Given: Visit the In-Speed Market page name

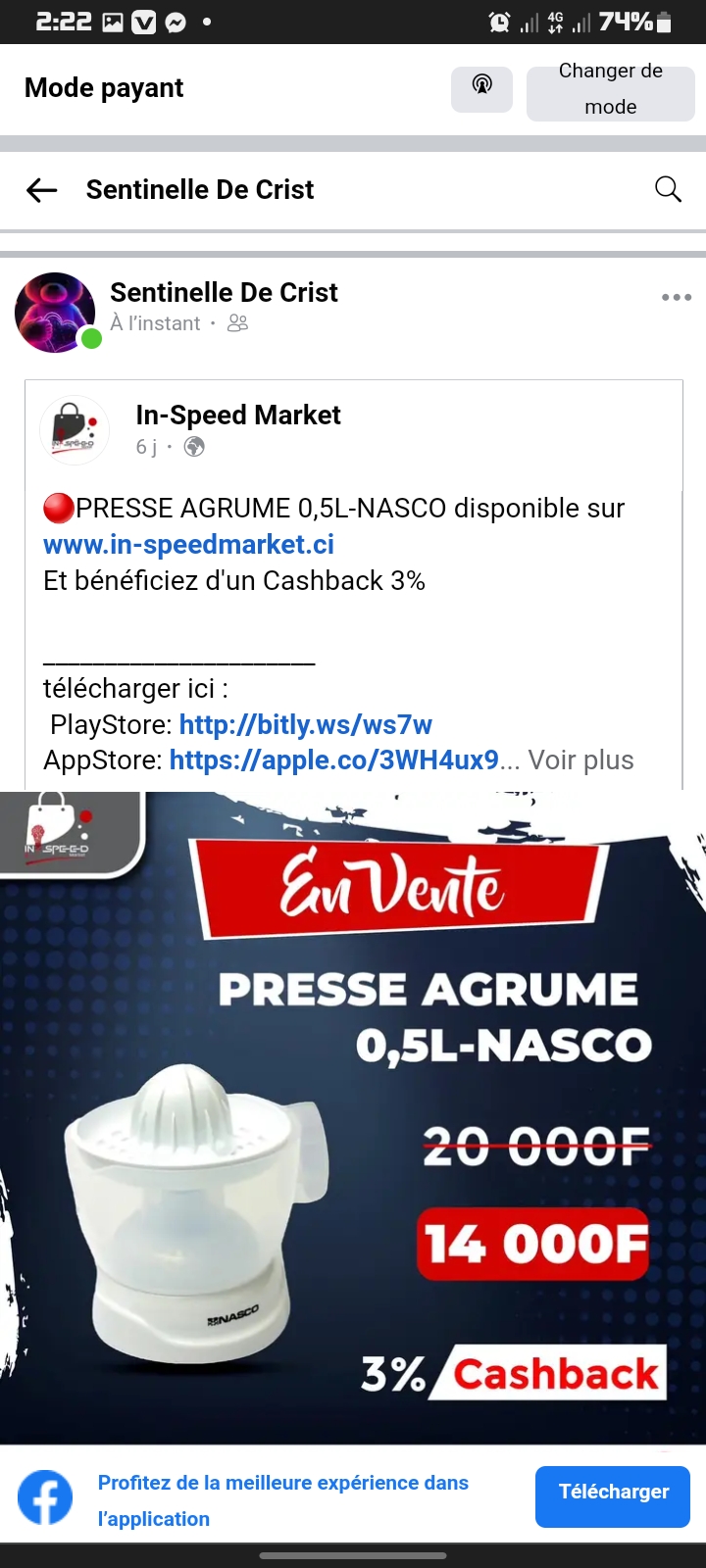Looking at the screenshot, I should [238, 416].
